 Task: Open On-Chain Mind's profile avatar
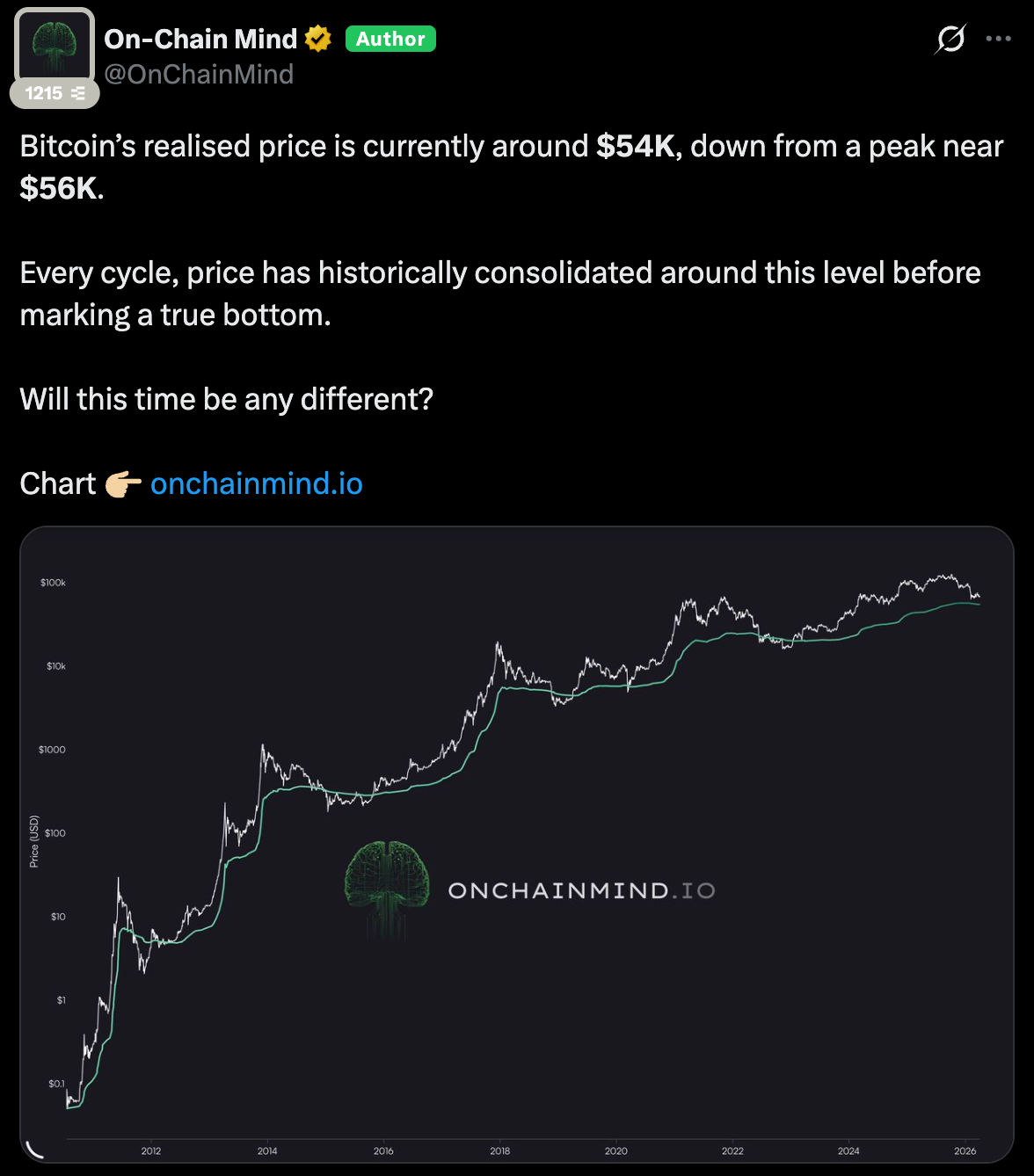(55, 48)
